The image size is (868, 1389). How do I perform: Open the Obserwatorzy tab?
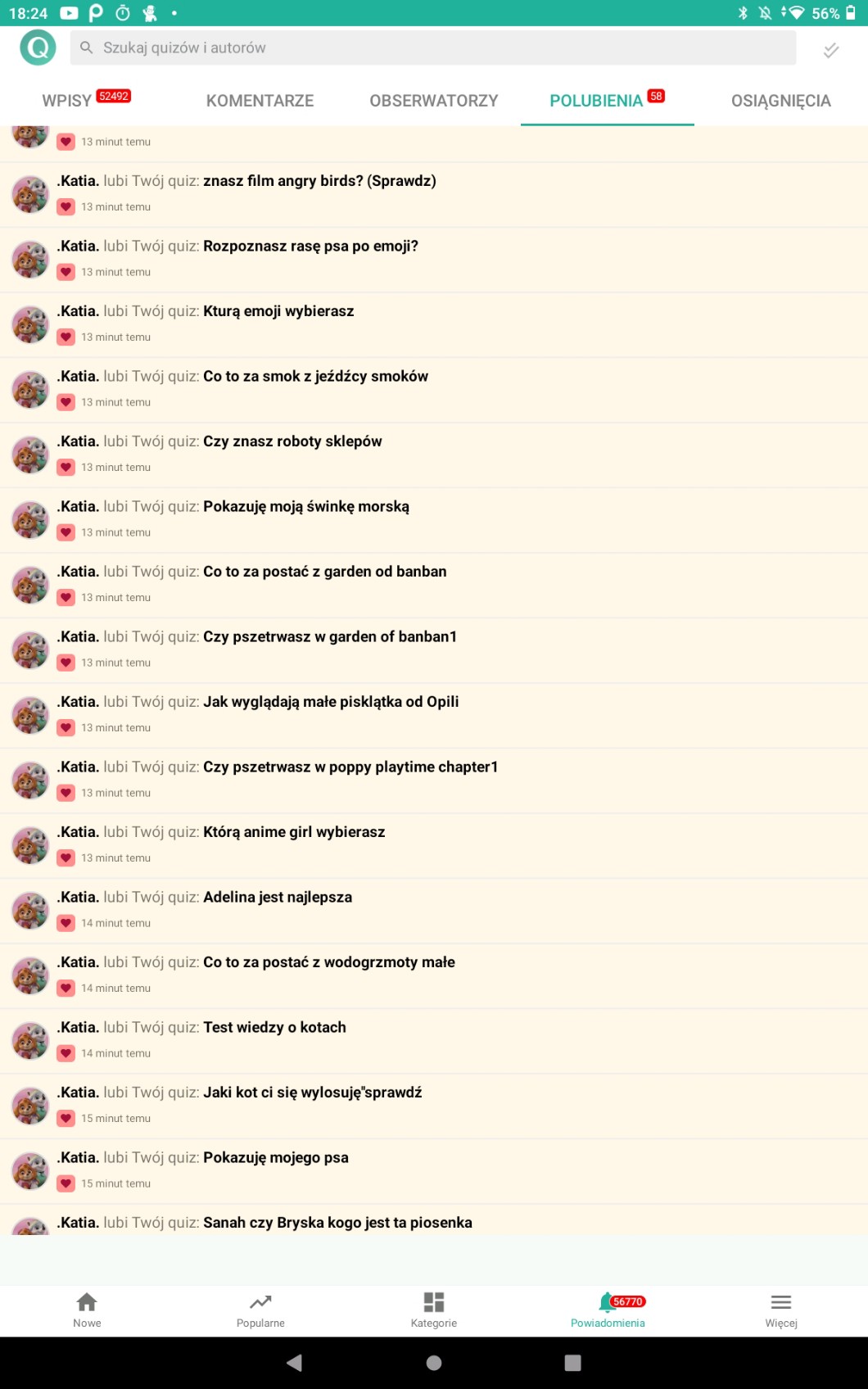pyautogui.click(x=433, y=101)
